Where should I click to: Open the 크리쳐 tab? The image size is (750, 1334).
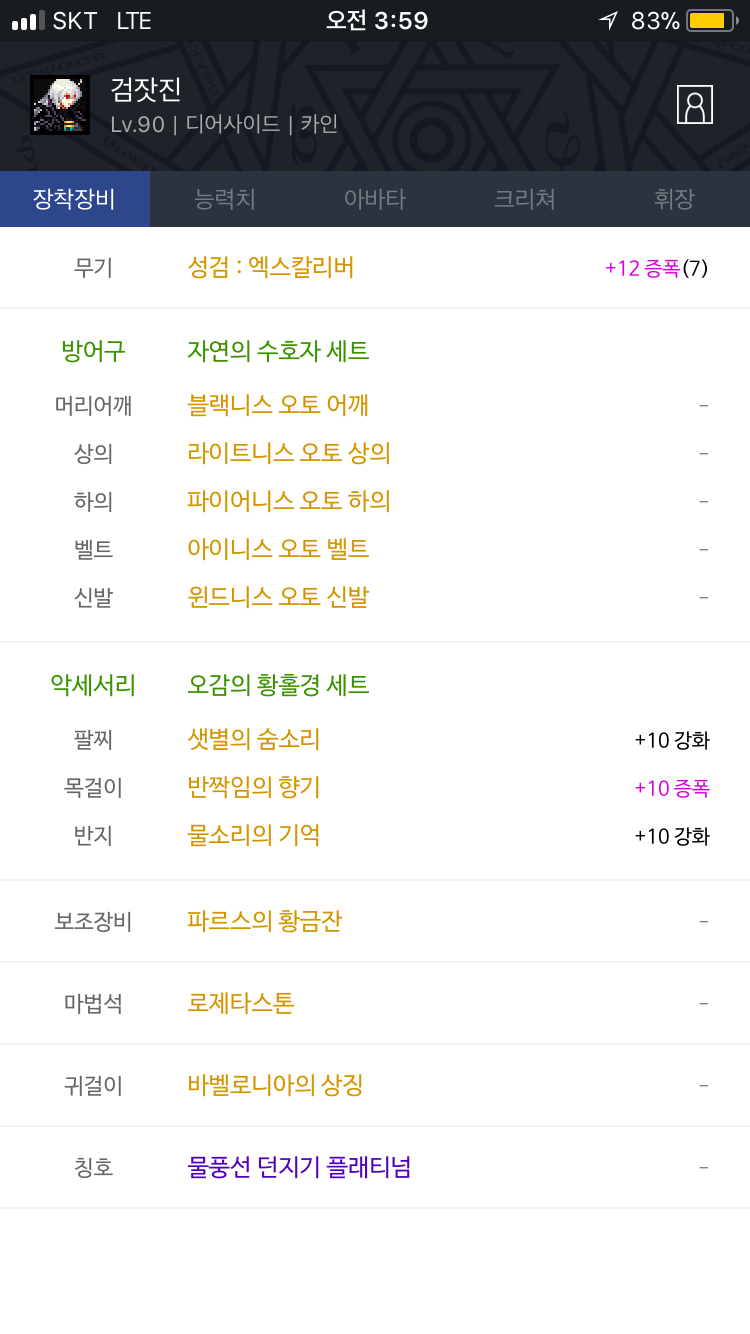[525, 199]
